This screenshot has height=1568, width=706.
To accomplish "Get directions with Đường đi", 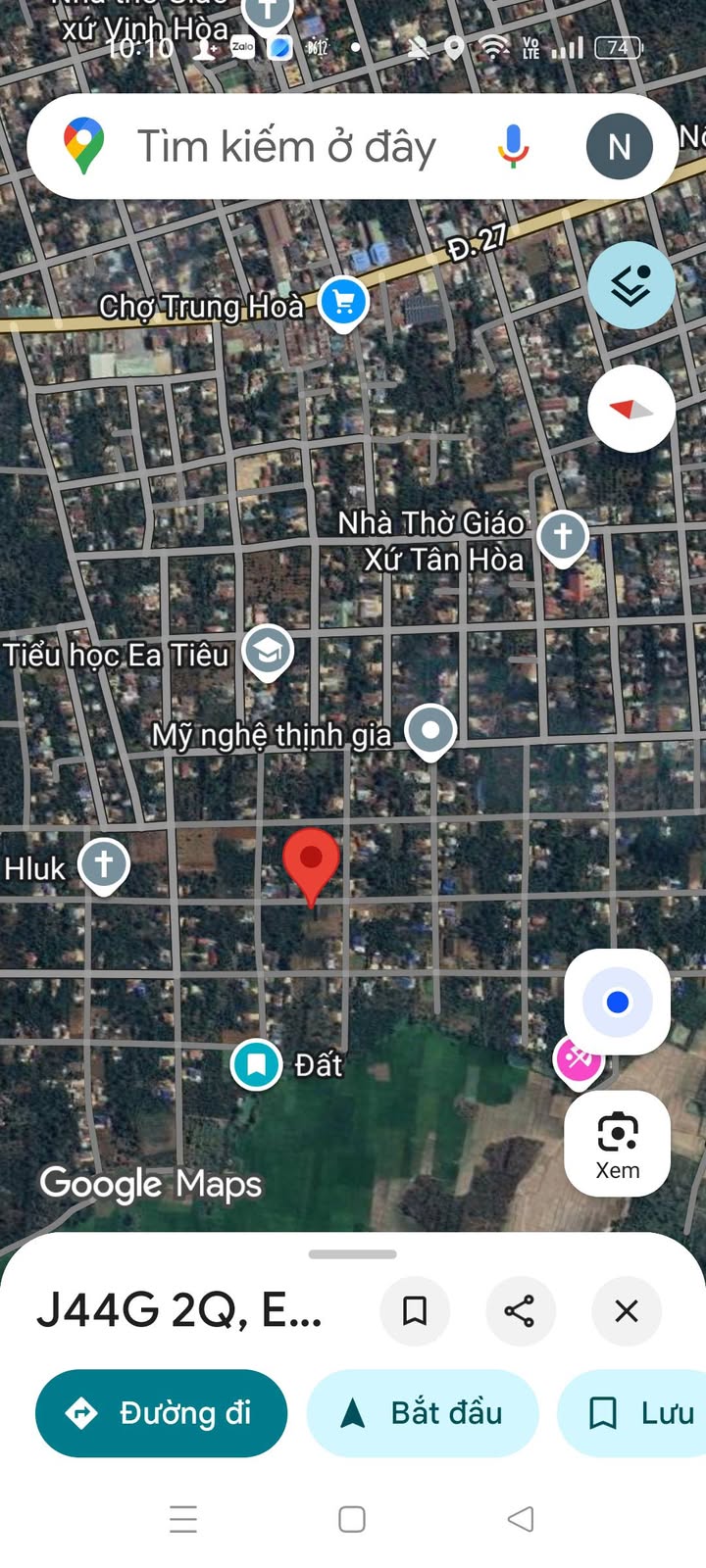I will [161, 1413].
